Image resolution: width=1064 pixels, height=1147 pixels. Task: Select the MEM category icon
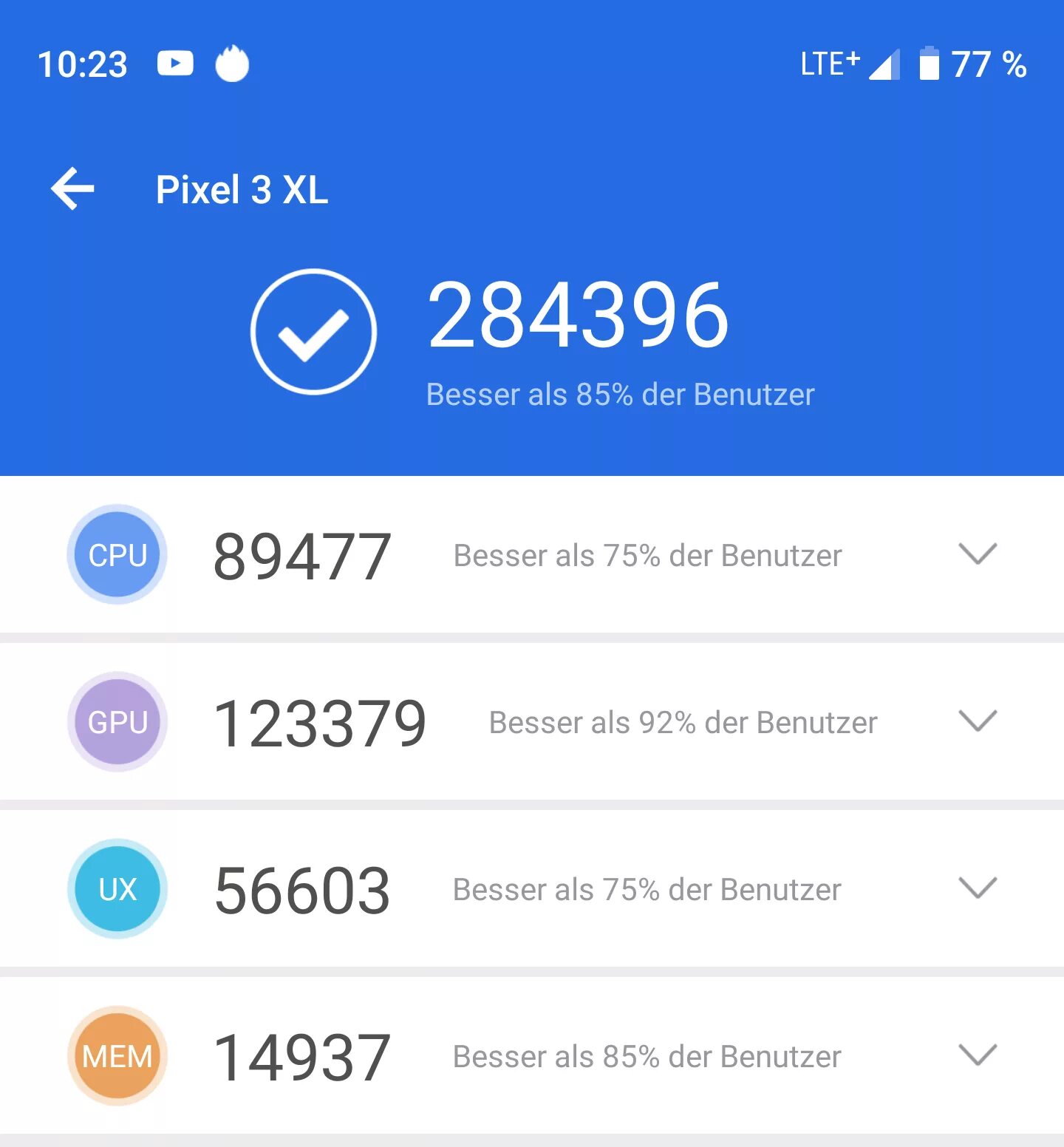[x=116, y=1055]
